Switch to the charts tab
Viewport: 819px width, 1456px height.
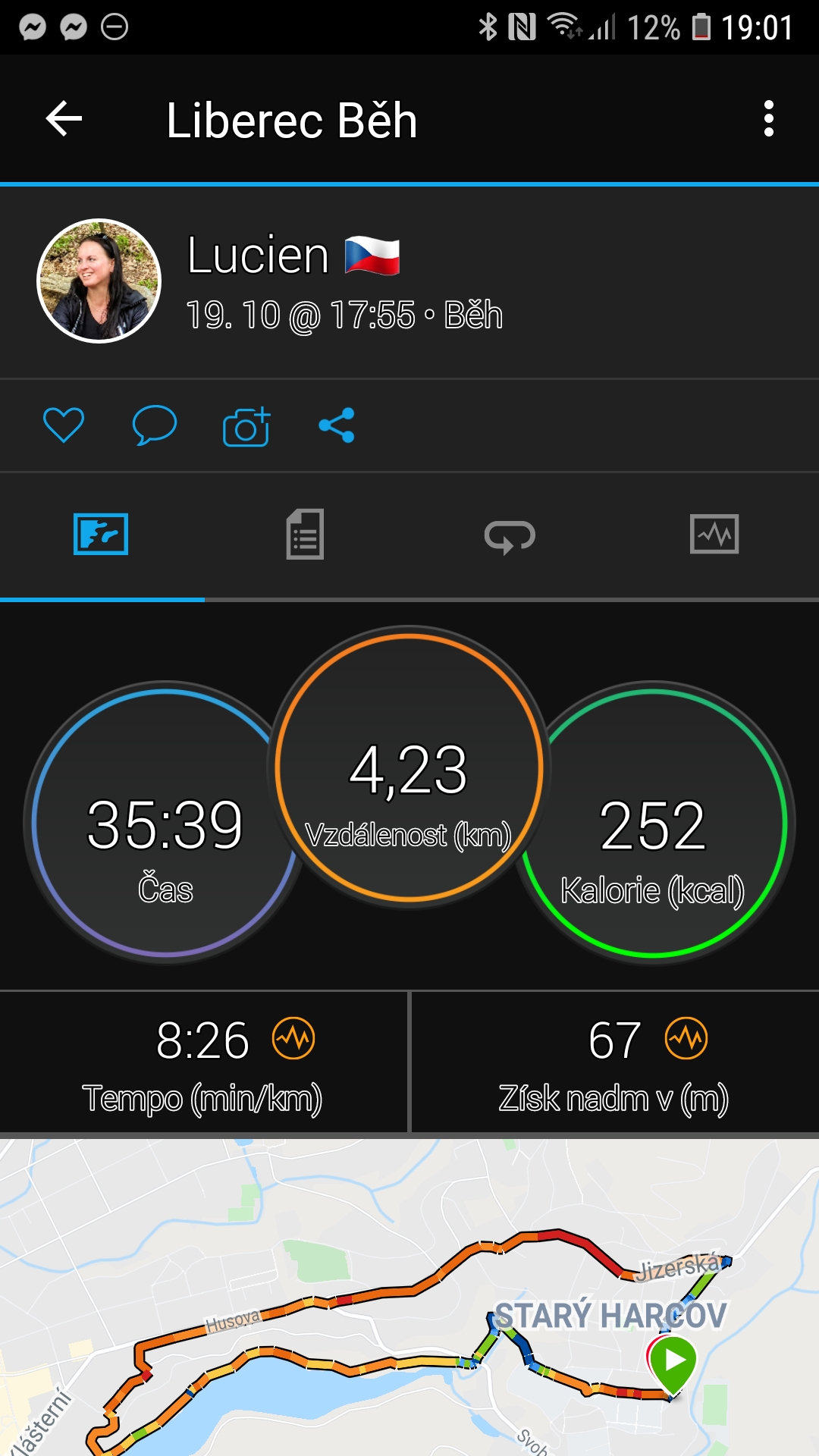(714, 534)
